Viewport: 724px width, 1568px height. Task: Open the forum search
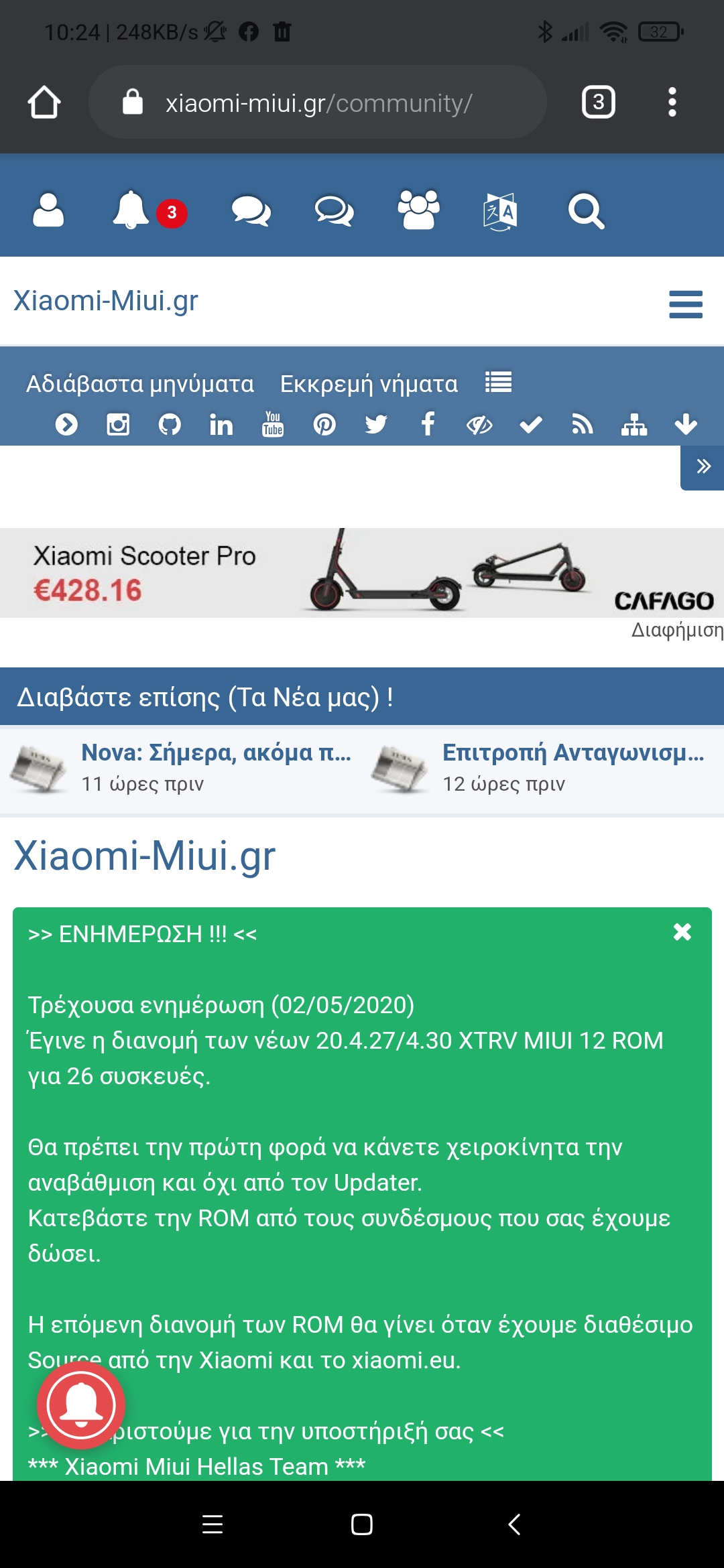(586, 212)
